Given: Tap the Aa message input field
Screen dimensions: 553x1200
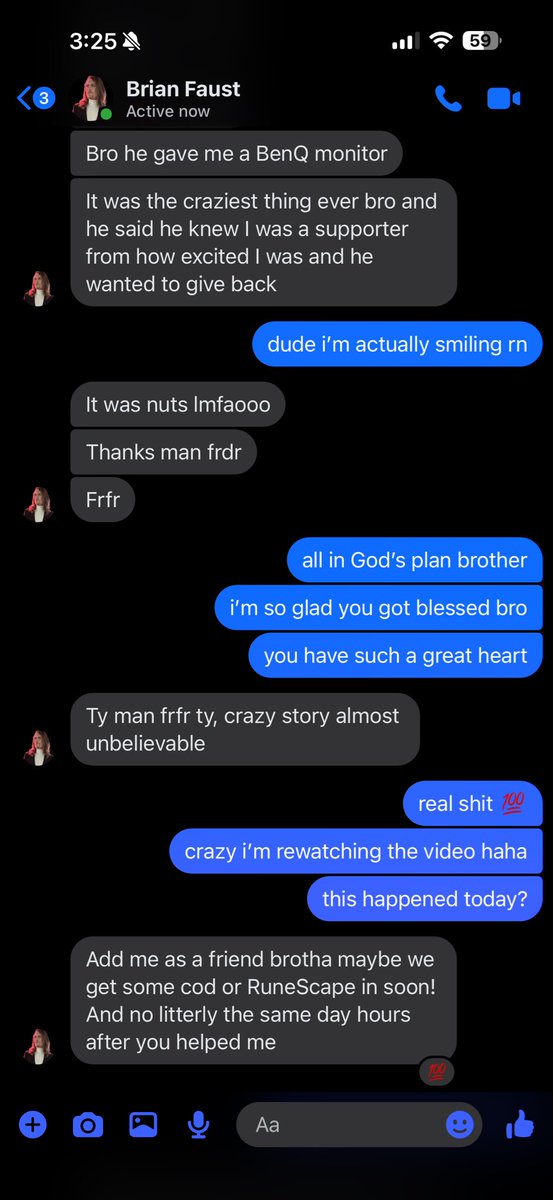Looking at the screenshot, I should pos(340,1125).
